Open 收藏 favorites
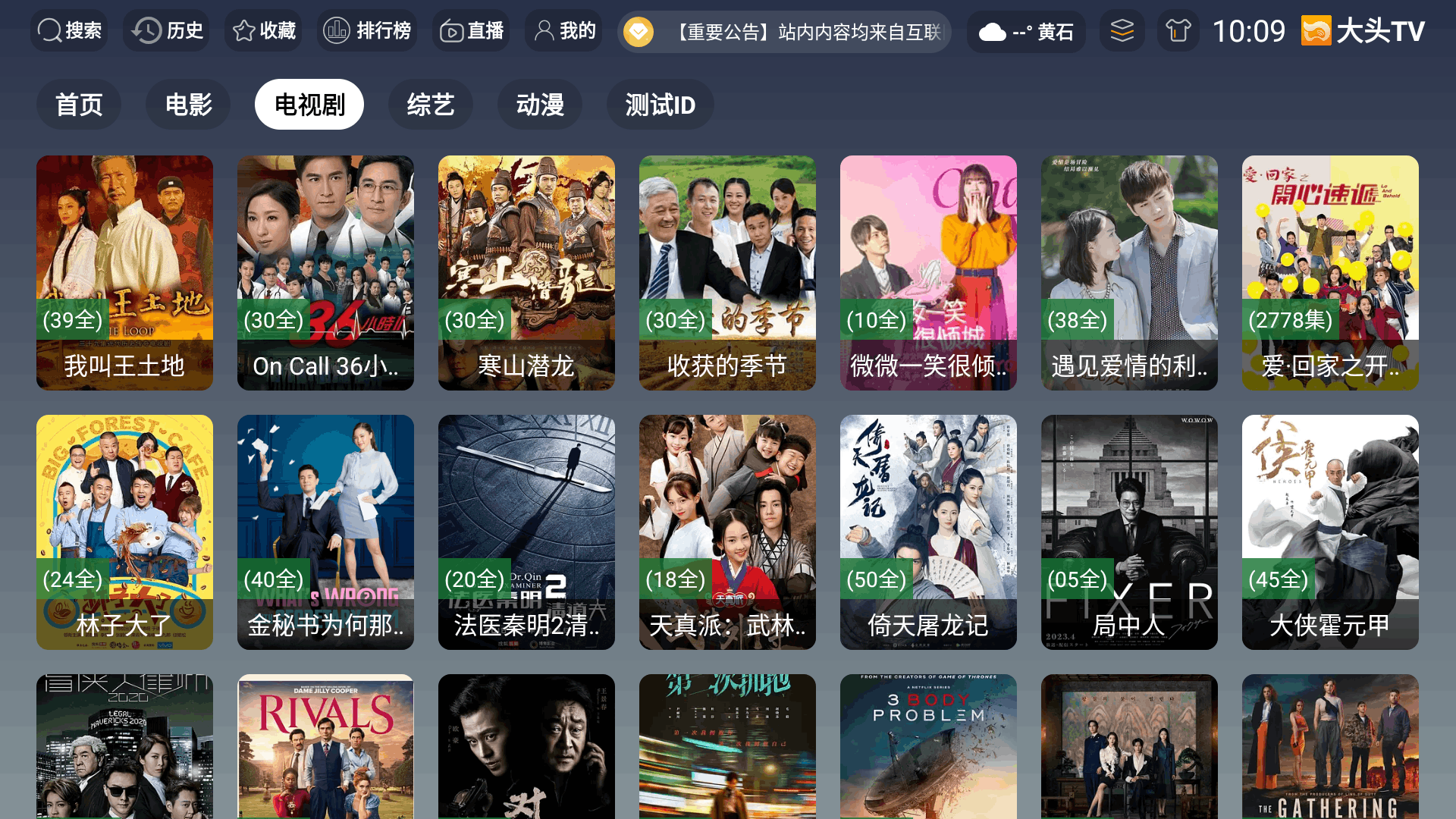Screen dimensions: 1456x819 tap(263, 31)
